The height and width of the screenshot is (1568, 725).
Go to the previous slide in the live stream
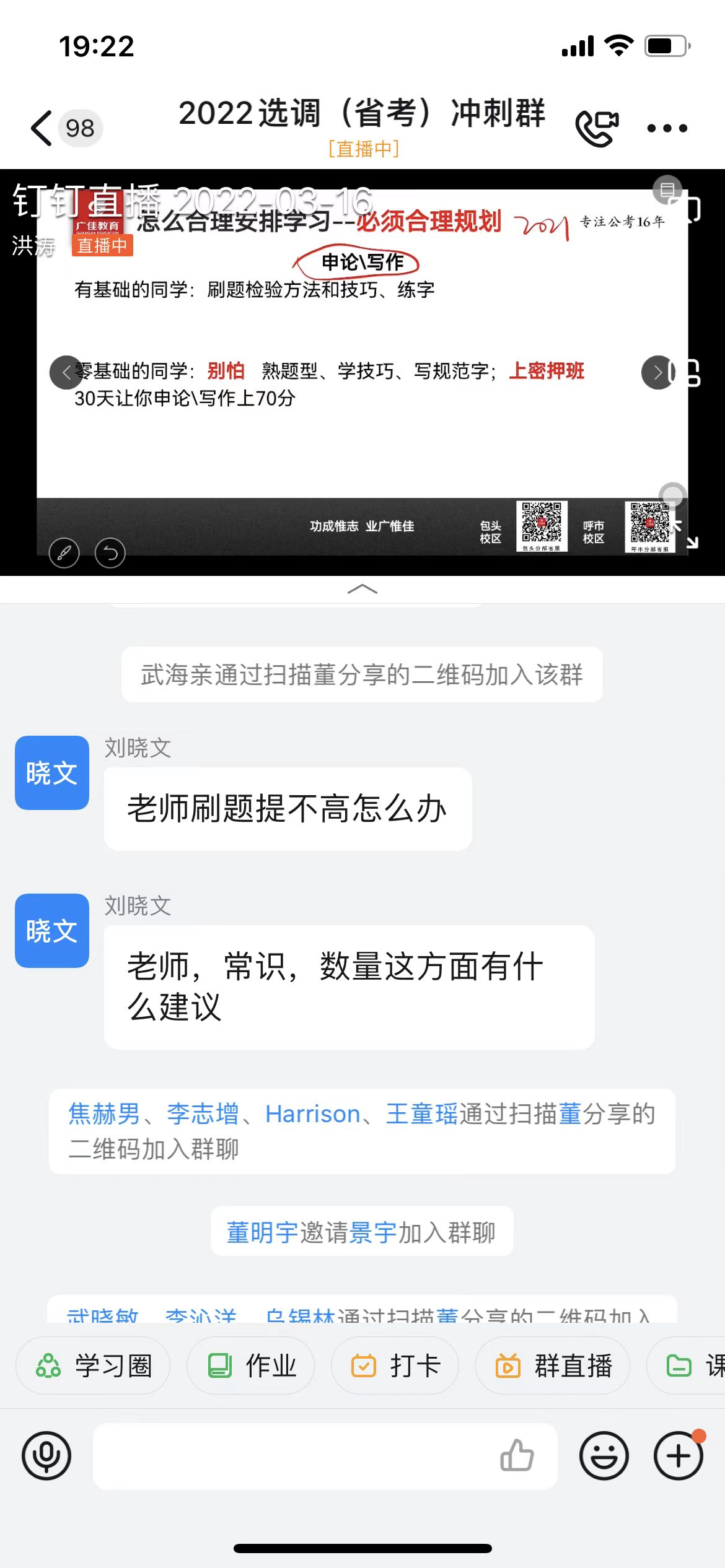[x=66, y=372]
